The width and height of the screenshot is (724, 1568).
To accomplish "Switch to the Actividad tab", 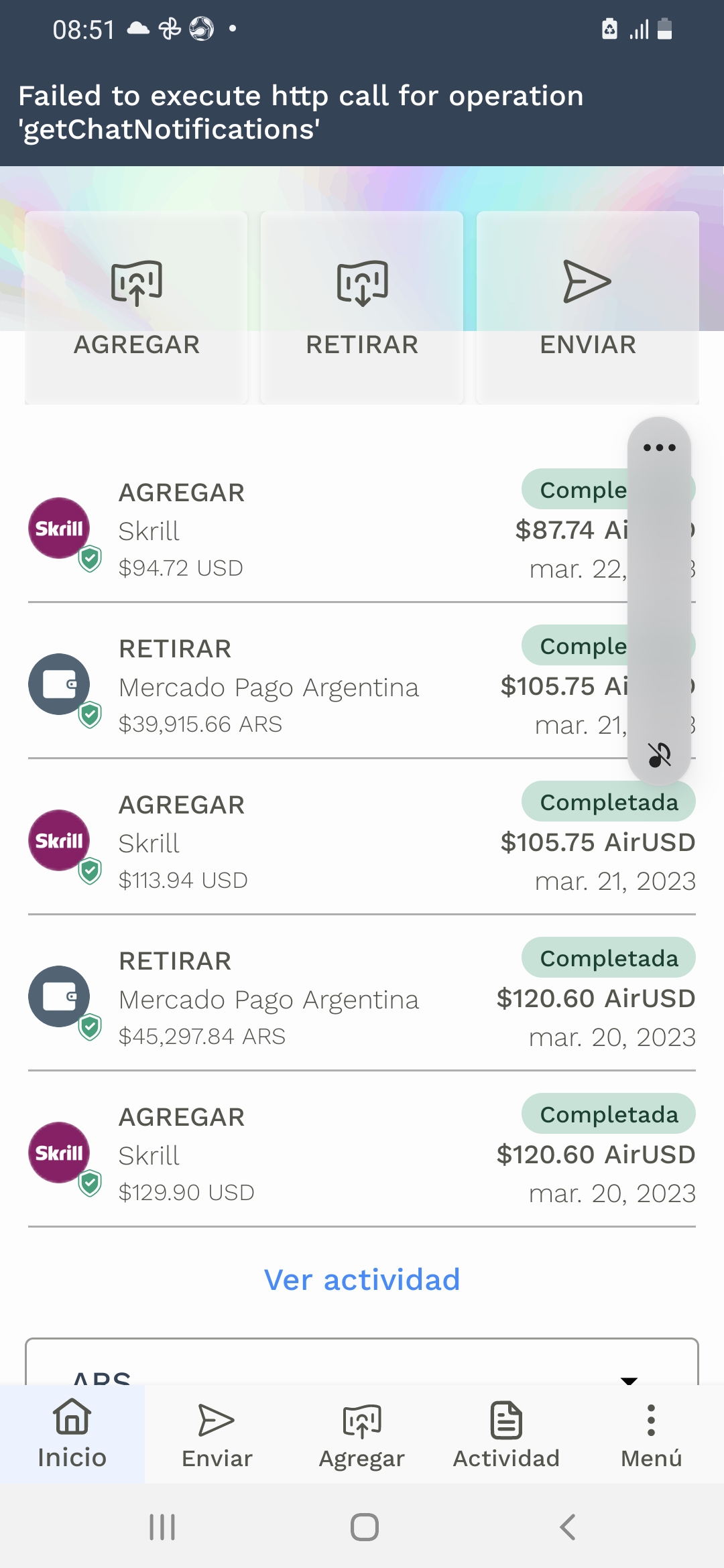I will (506, 1435).
